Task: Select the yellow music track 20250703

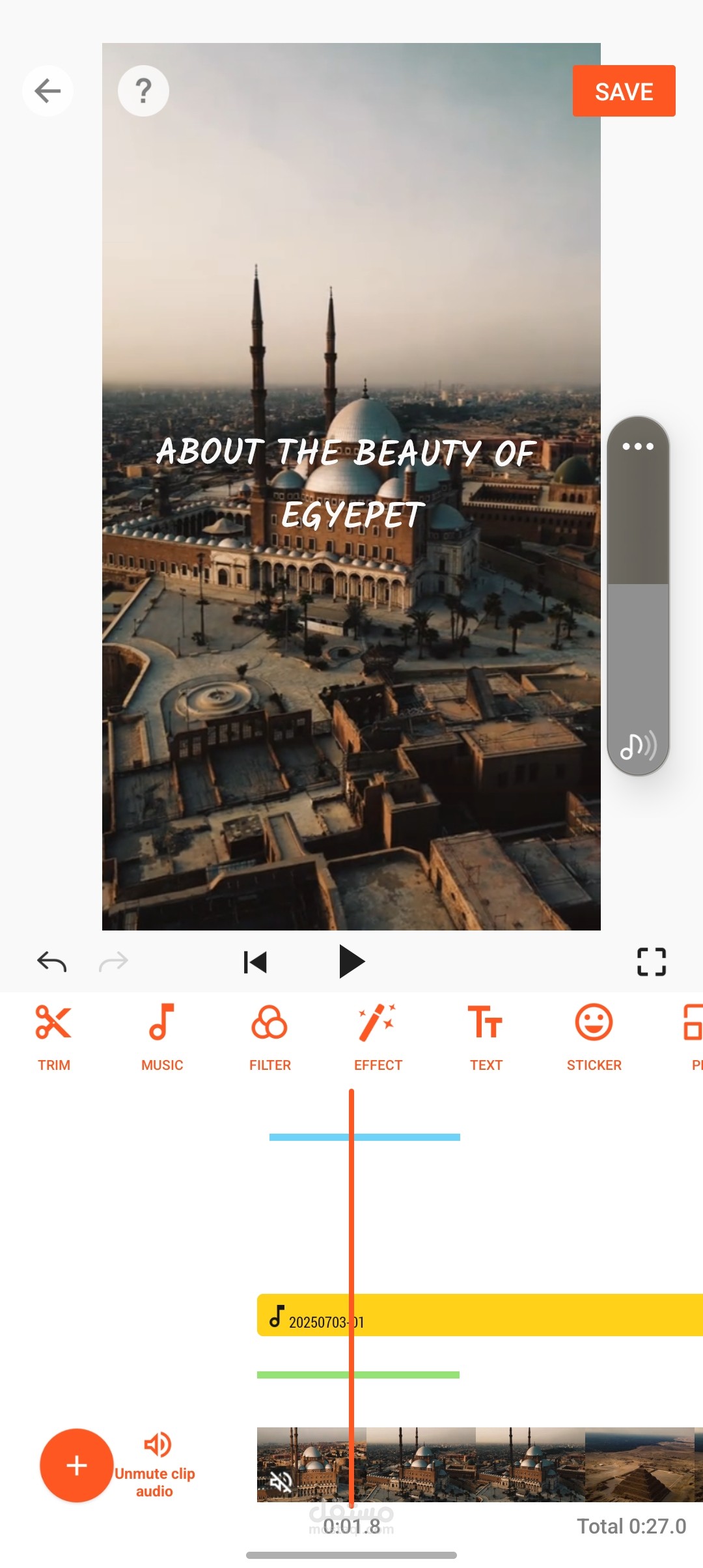Action: tap(480, 1315)
